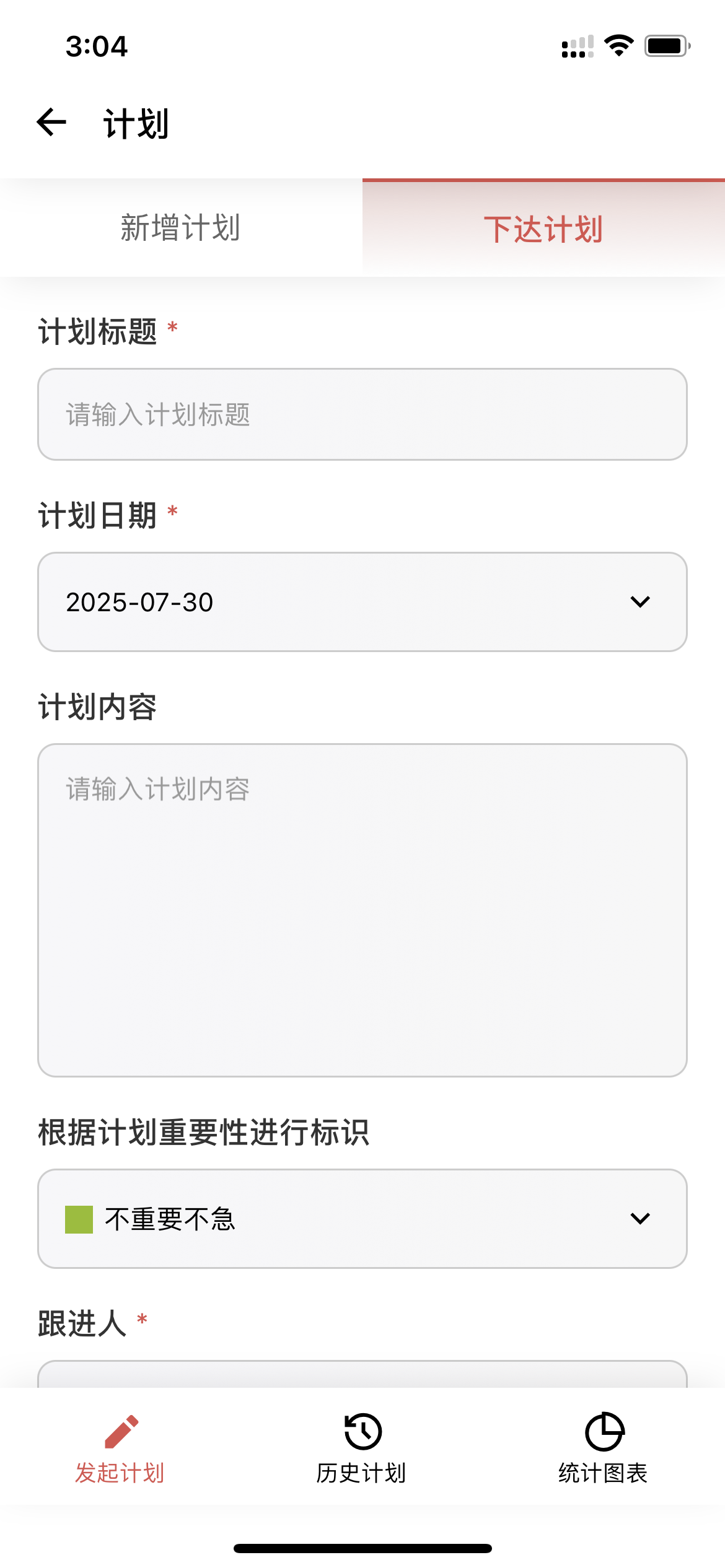Tap the 计划标题 input field

pyautogui.click(x=362, y=415)
